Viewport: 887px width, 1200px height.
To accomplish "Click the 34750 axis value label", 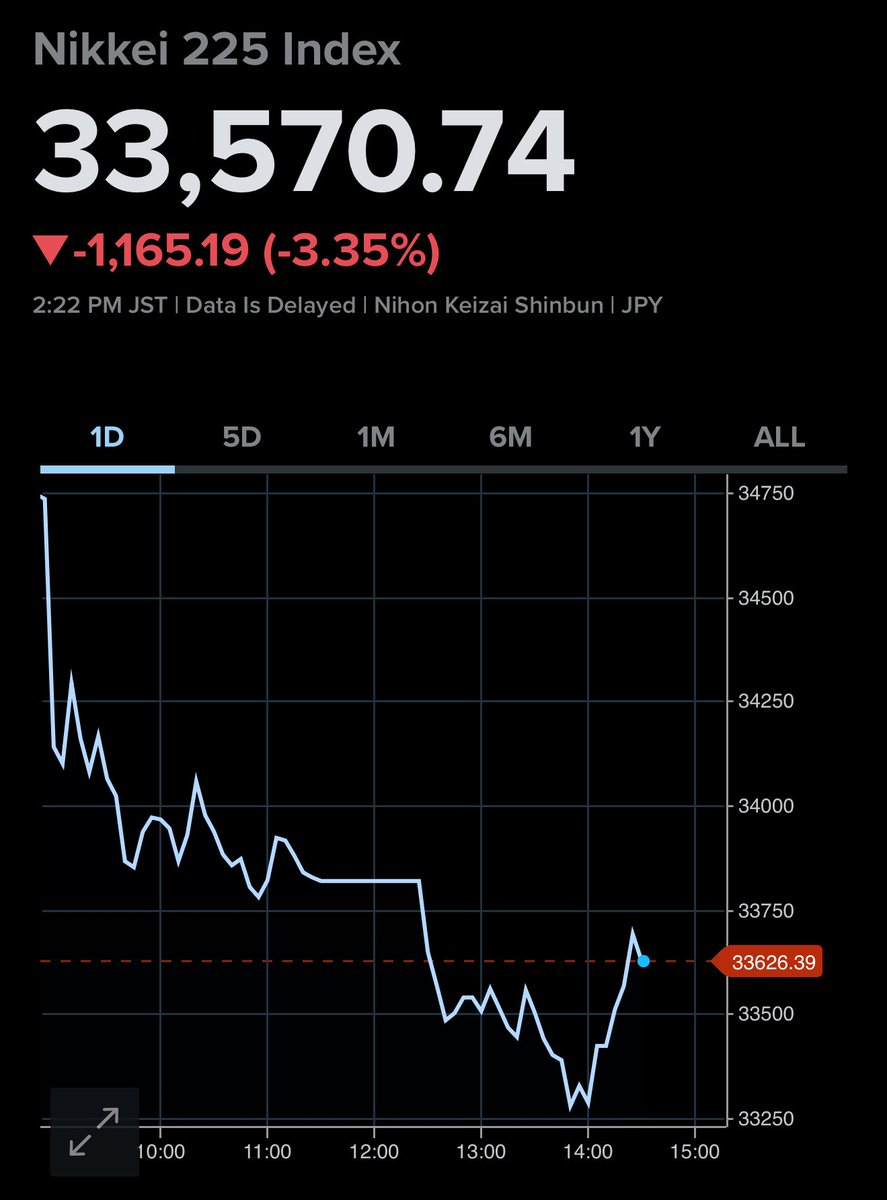I will [x=766, y=492].
